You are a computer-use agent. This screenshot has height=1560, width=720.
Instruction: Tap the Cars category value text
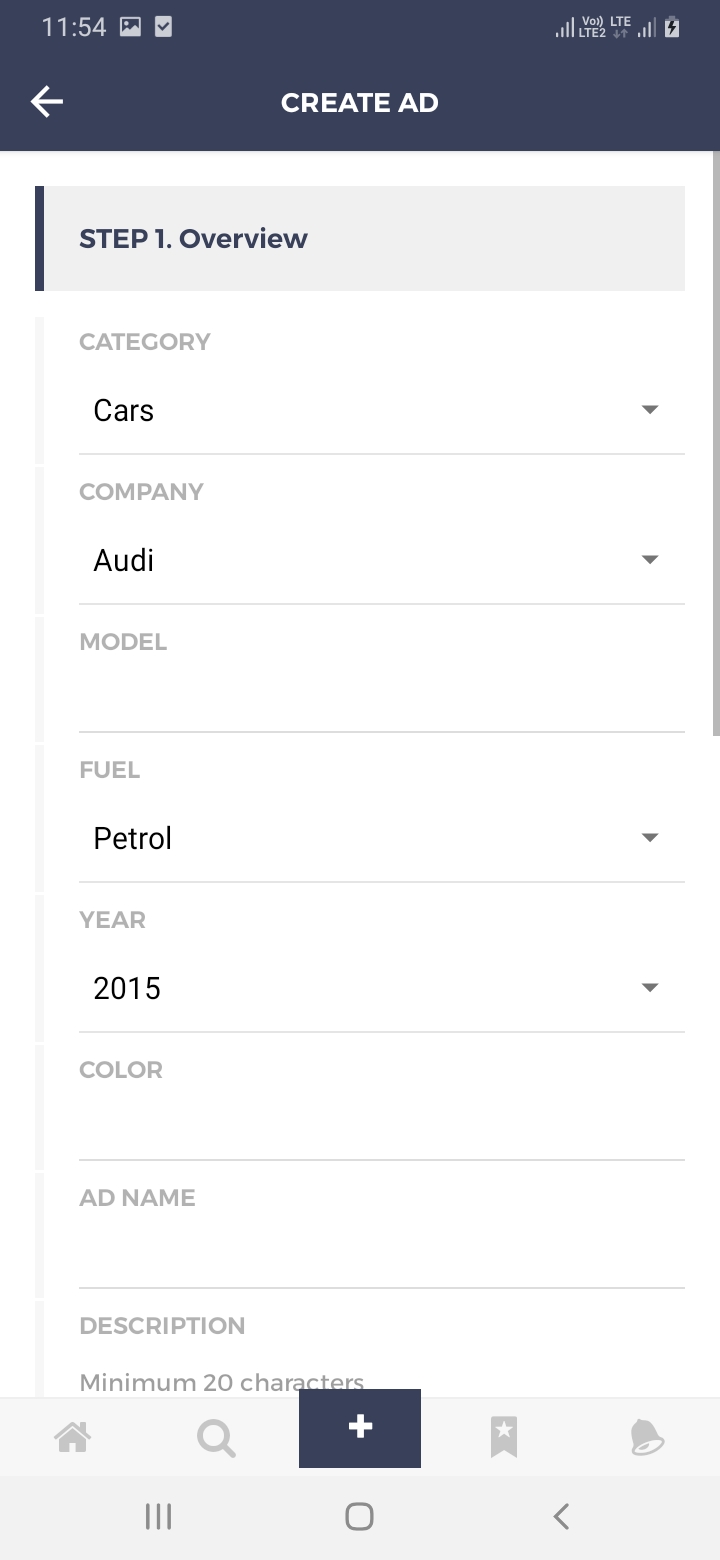click(123, 409)
